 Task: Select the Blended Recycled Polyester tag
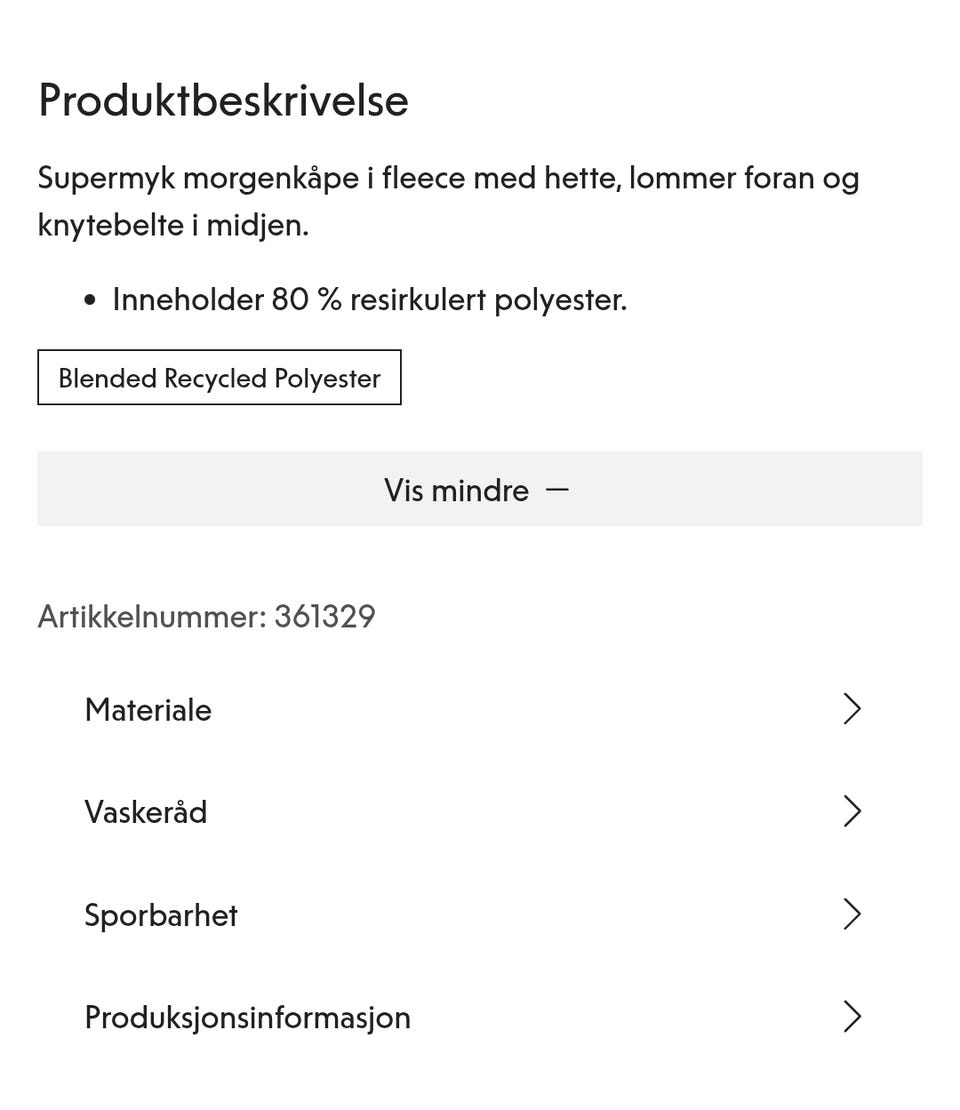click(x=219, y=377)
